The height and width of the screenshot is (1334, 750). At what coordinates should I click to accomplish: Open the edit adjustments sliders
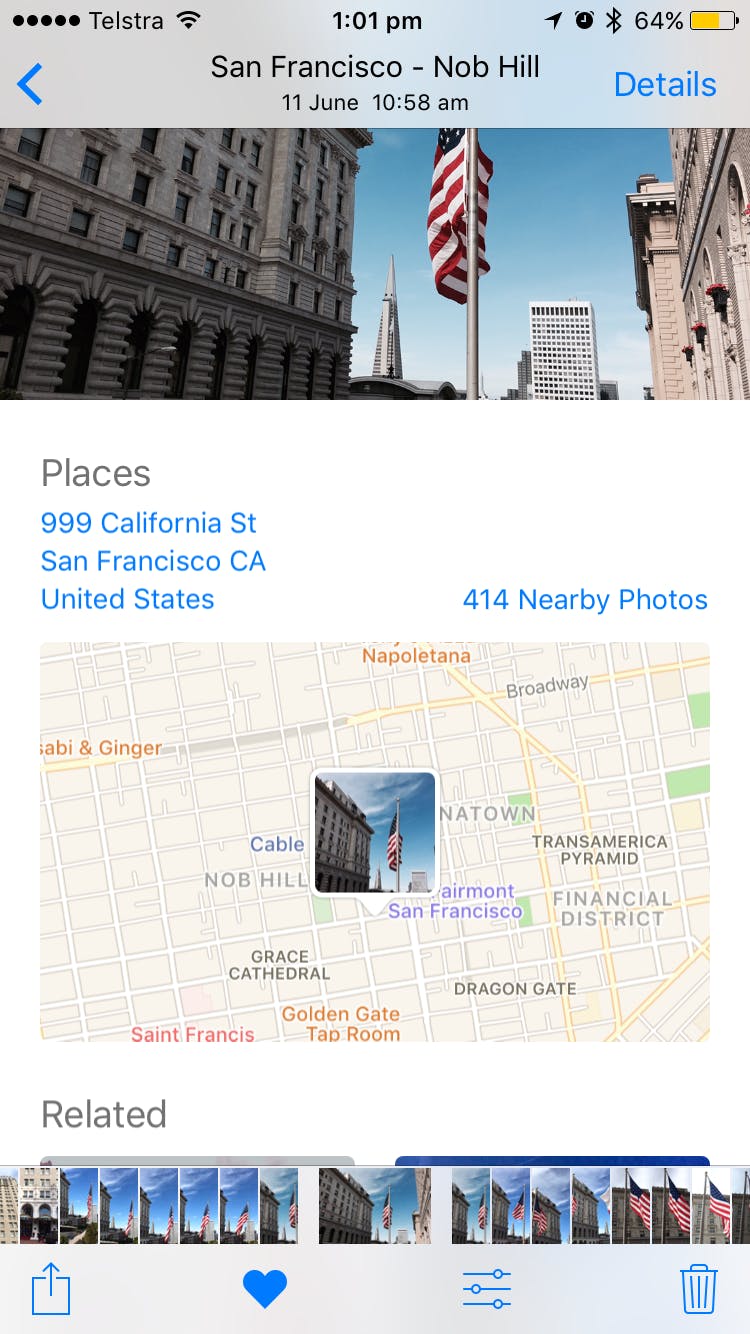click(487, 1289)
